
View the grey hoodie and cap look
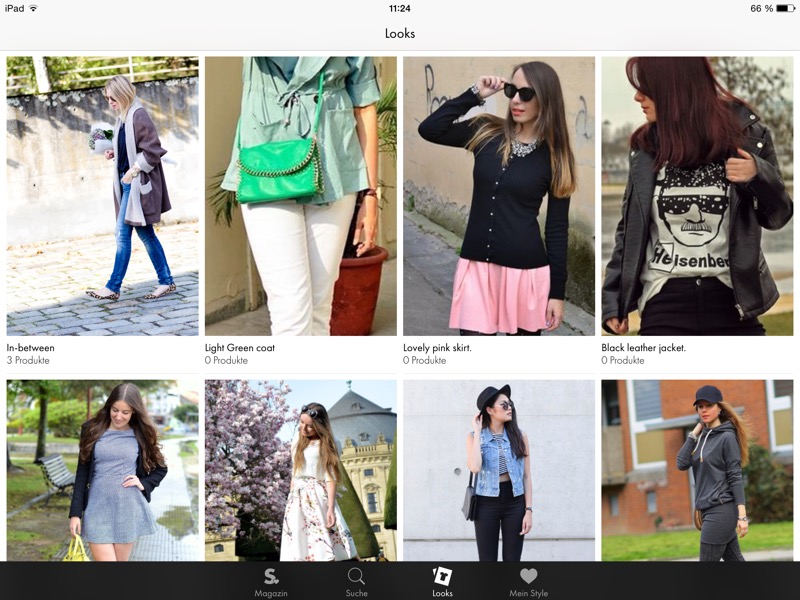click(x=697, y=470)
